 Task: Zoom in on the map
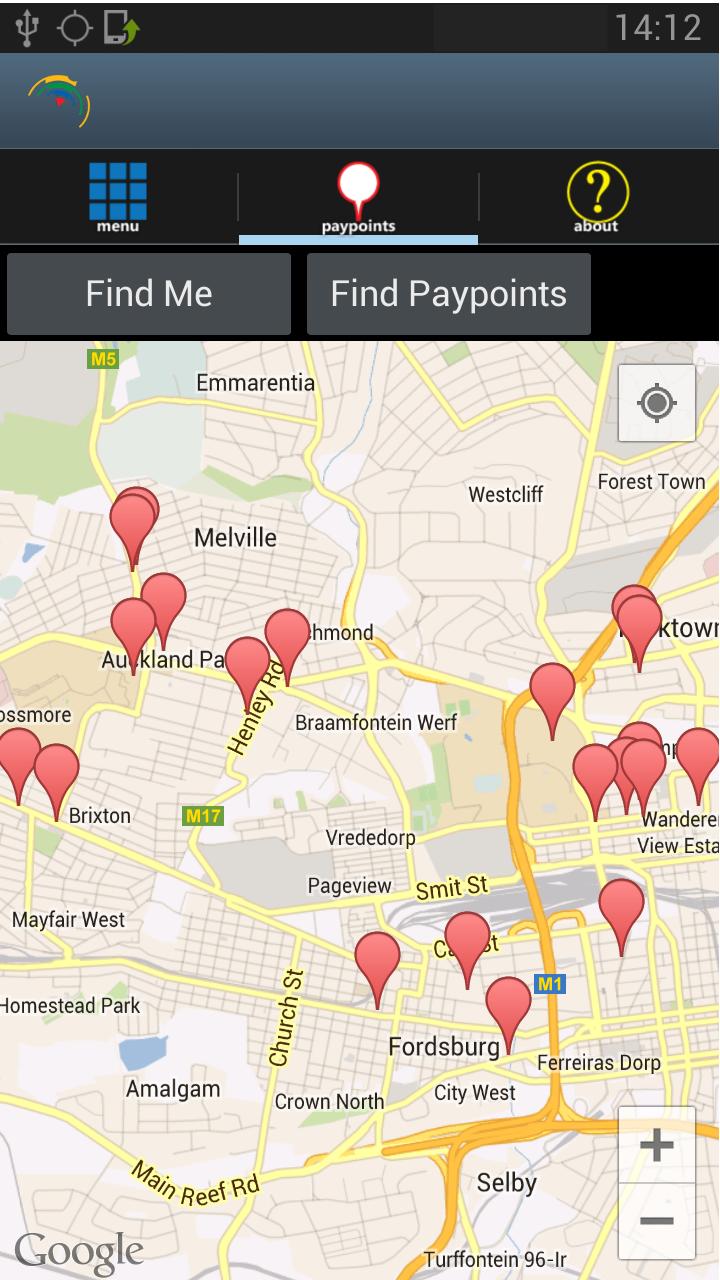coord(657,1146)
